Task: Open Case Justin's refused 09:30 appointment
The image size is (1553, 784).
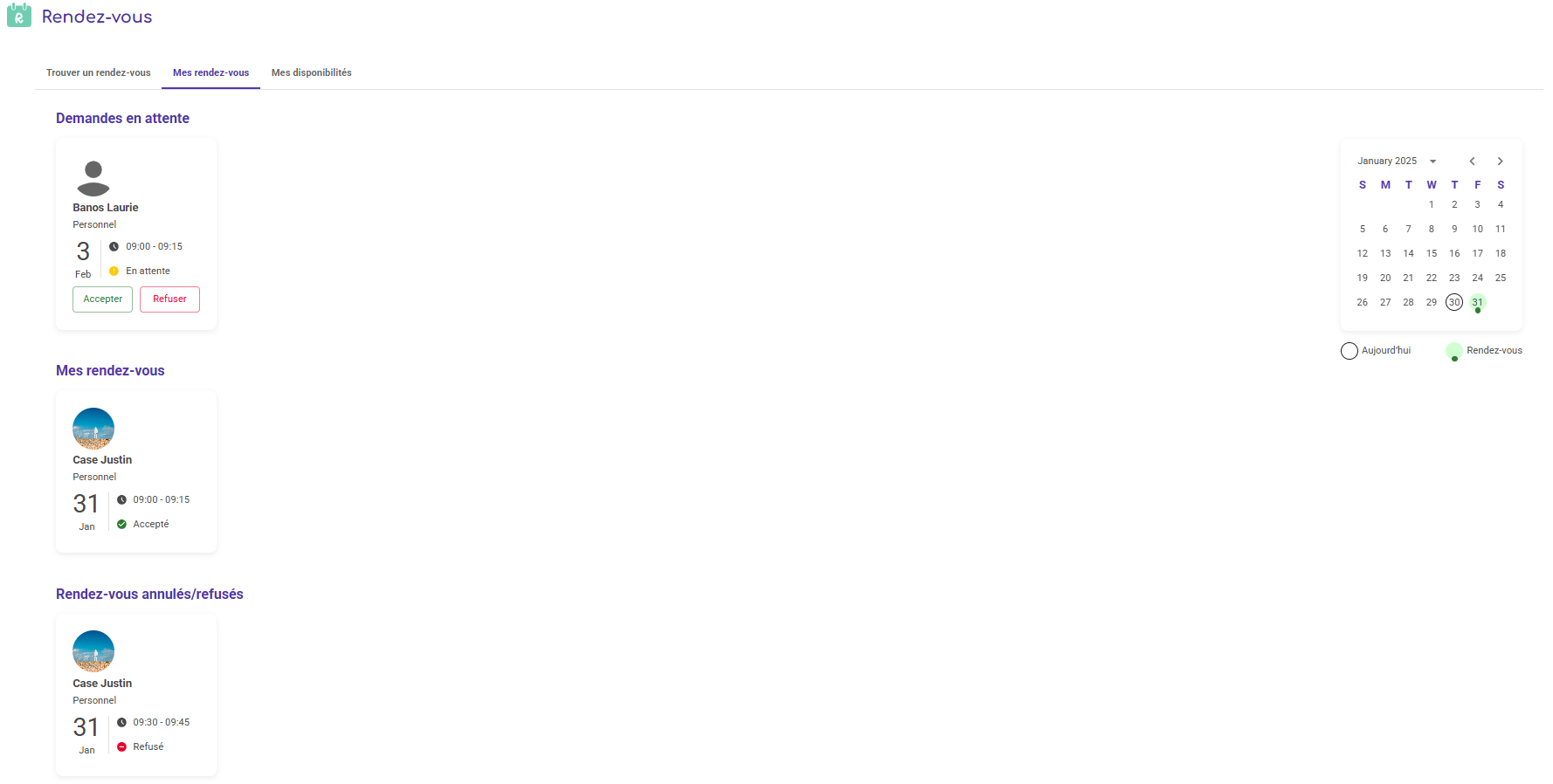Action: coord(135,694)
